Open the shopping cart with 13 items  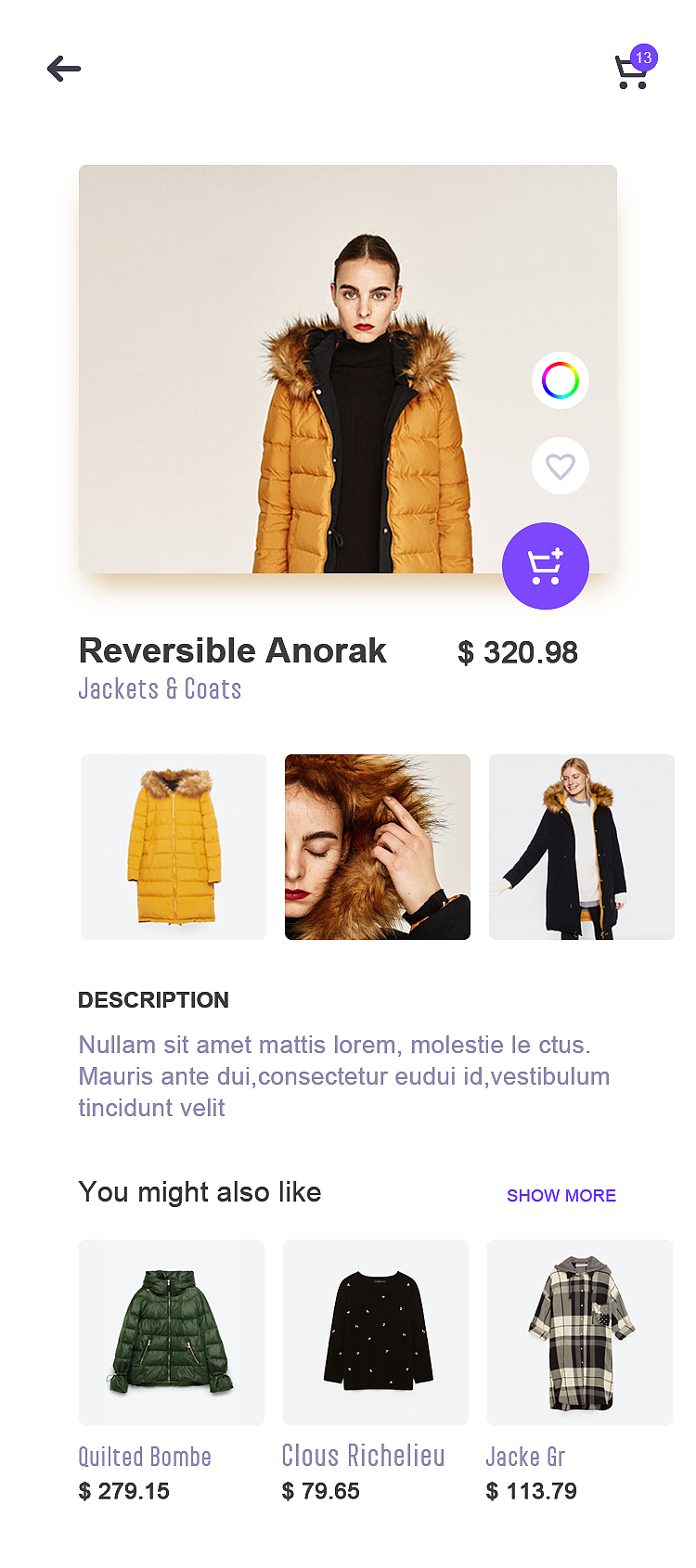coord(633,71)
